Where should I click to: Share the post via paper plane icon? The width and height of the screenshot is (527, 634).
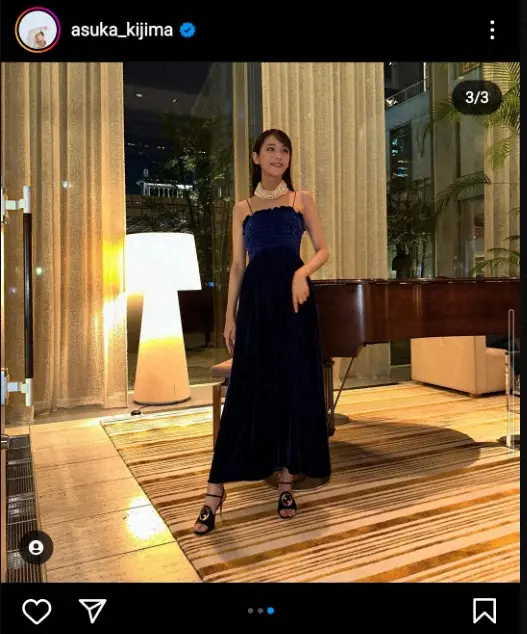pos(93,611)
